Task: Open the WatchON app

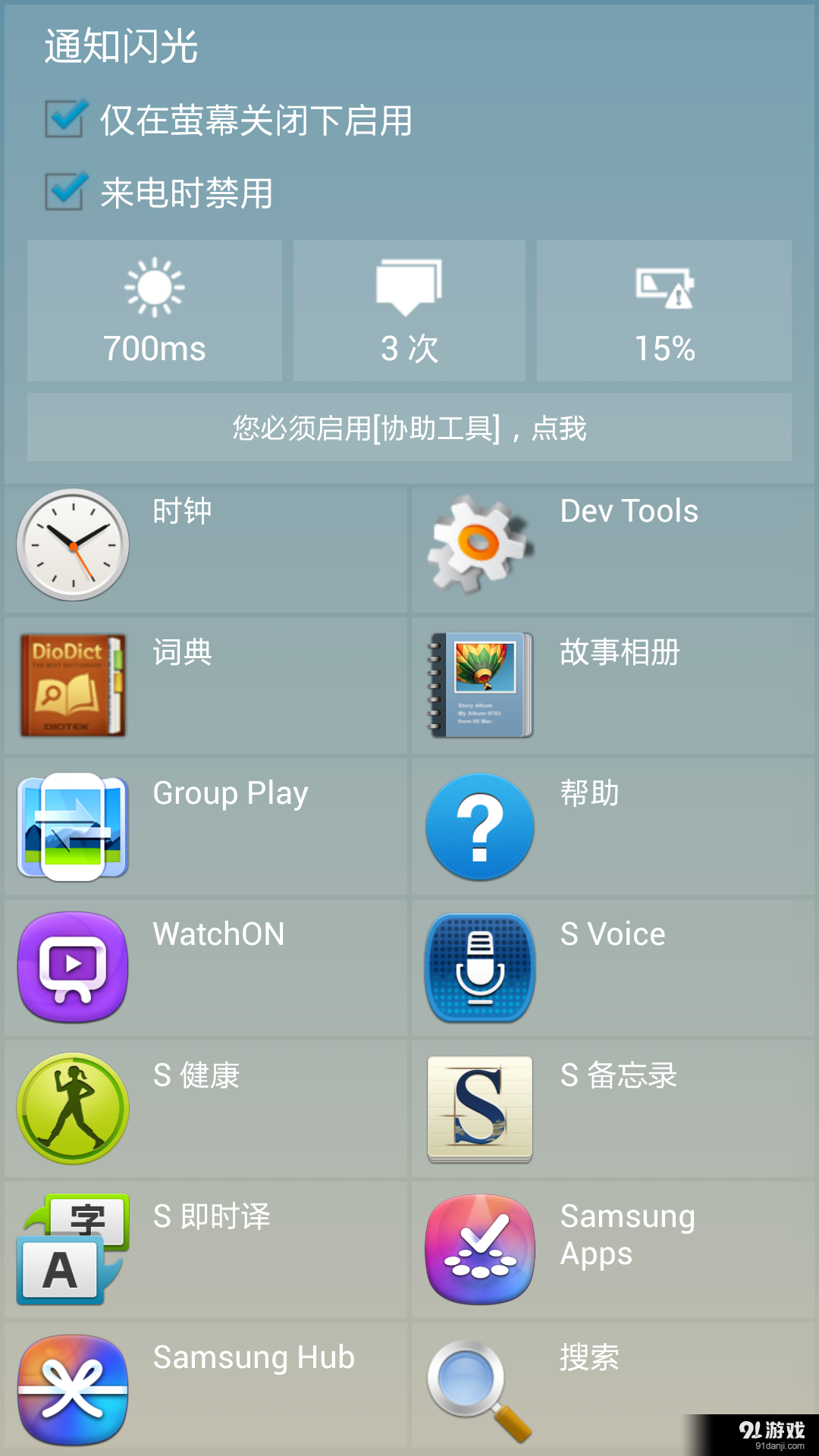Action: [205, 966]
